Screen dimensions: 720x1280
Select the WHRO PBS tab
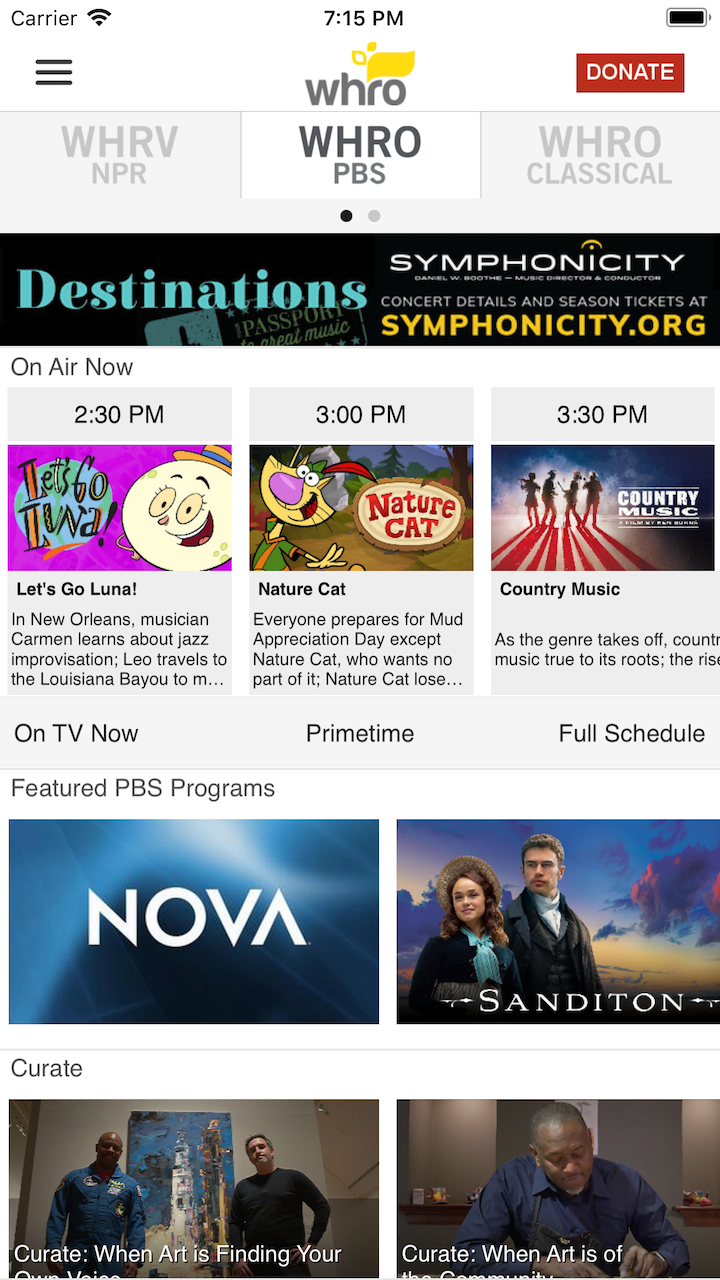(360, 155)
